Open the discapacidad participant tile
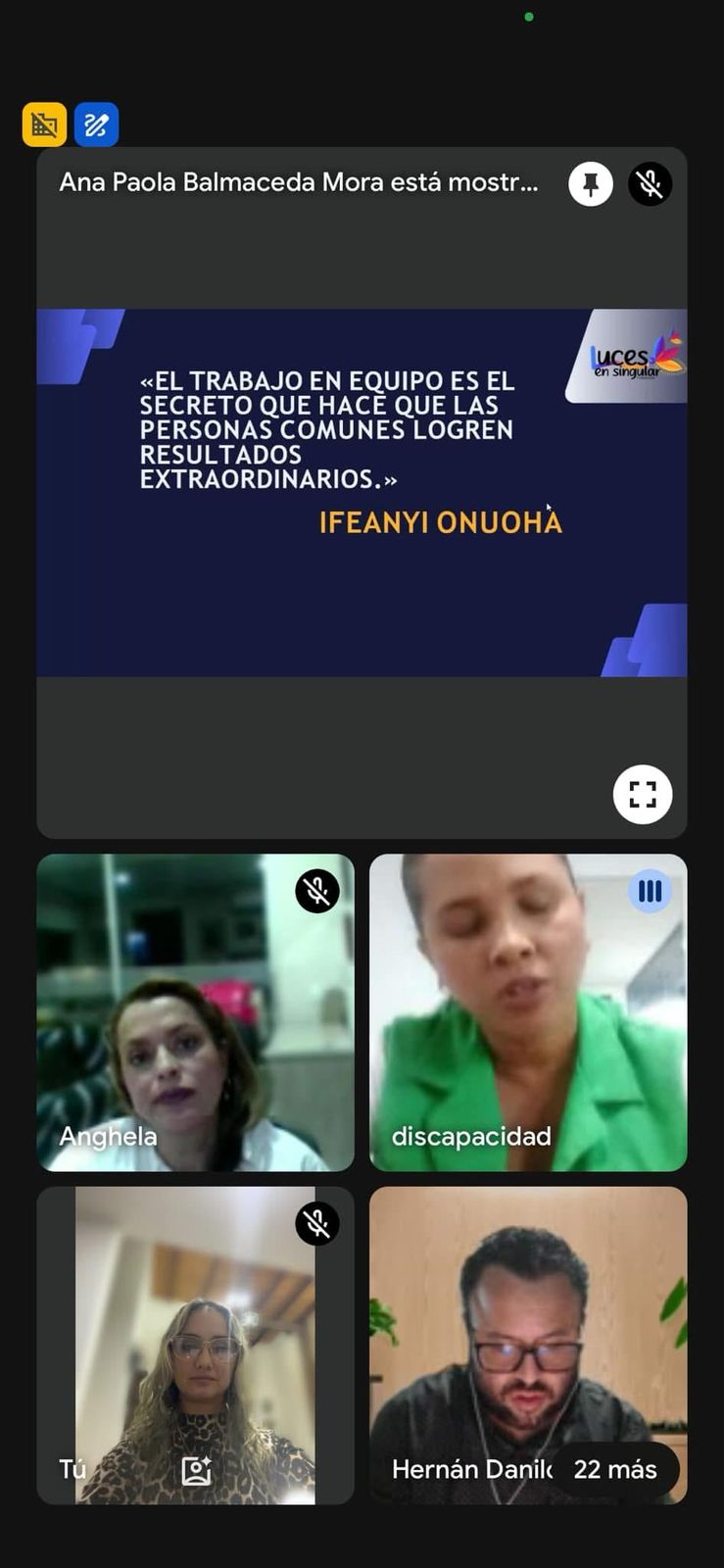The height and width of the screenshot is (1568, 724). (x=528, y=1012)
